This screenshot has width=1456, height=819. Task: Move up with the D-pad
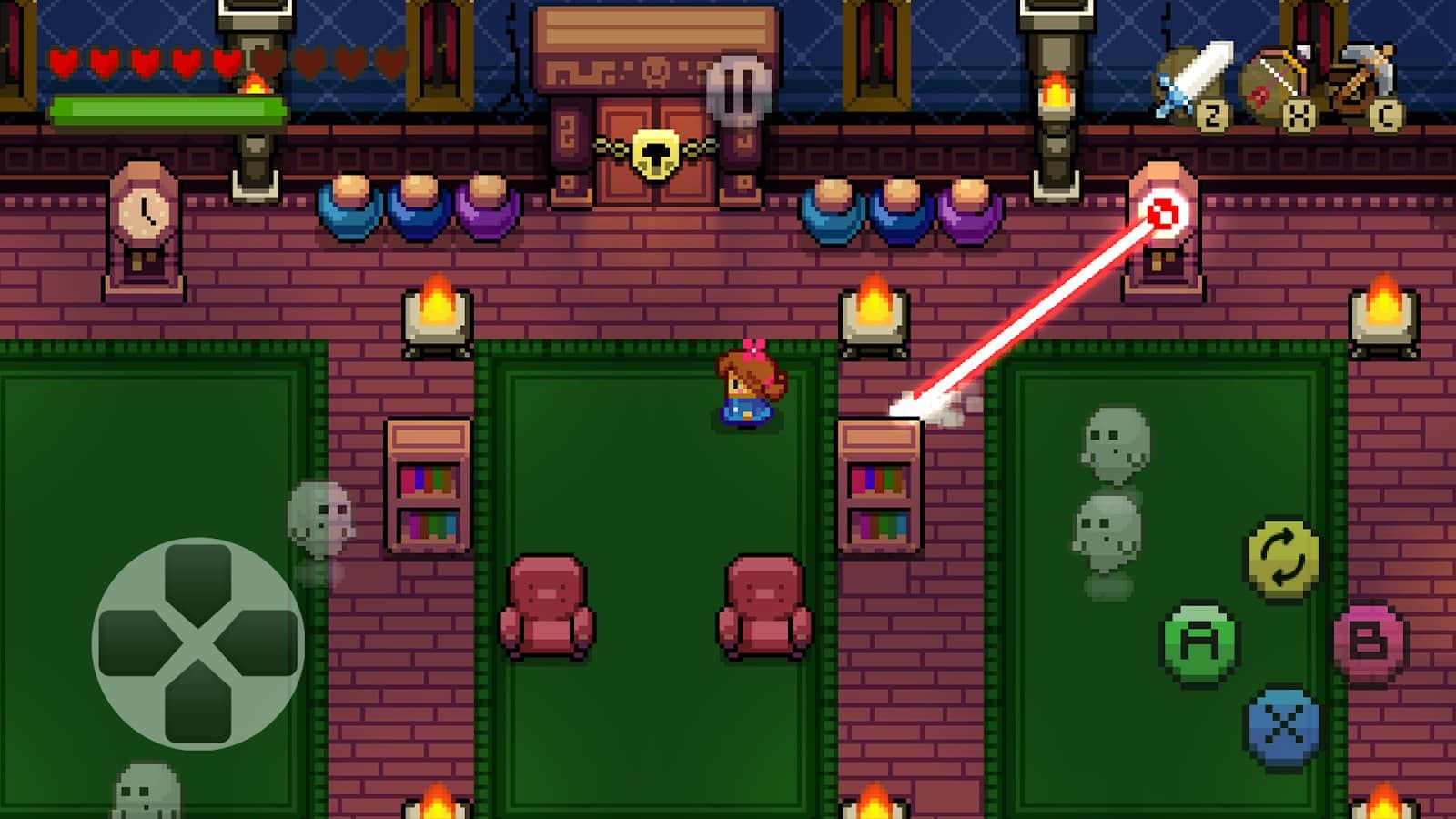[x=198, y=580]
